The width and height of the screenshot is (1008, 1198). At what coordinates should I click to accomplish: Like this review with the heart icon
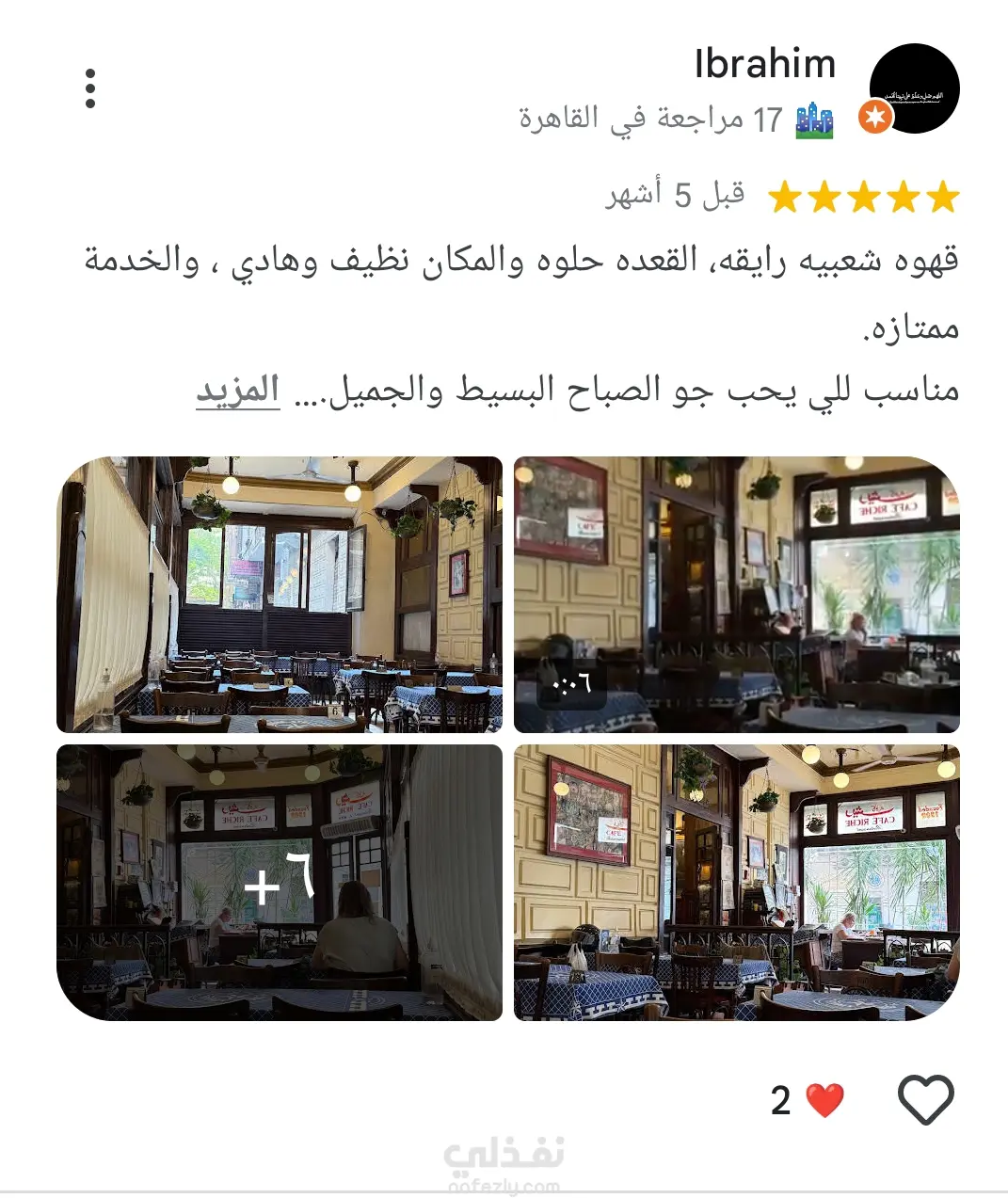(925, 1099)
